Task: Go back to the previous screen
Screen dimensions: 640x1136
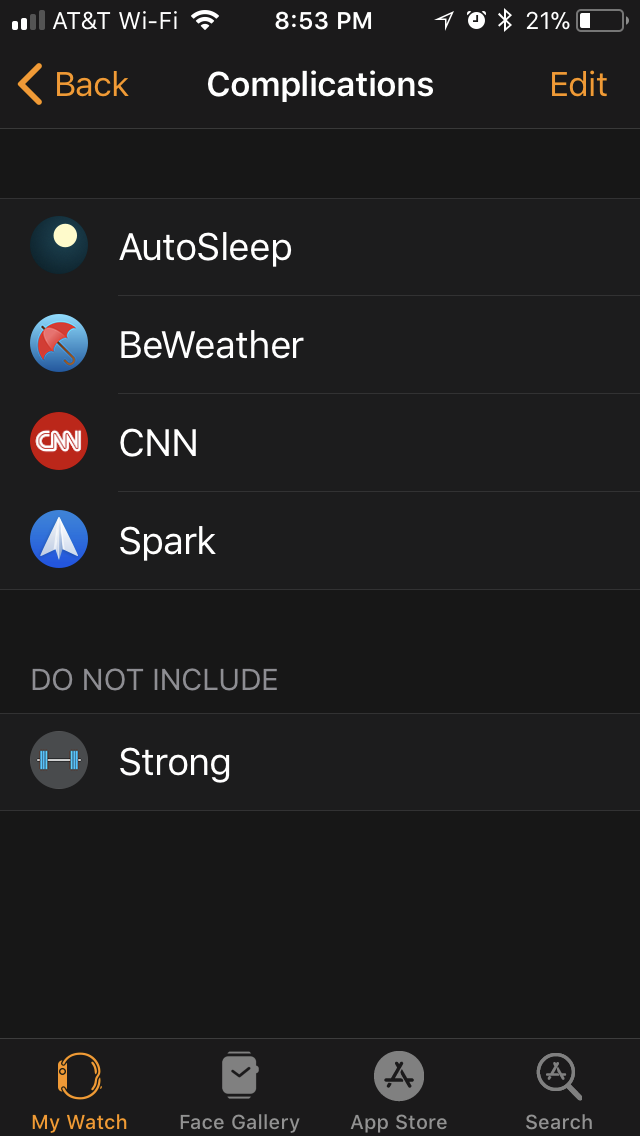Action: click(x=73, y=85)
